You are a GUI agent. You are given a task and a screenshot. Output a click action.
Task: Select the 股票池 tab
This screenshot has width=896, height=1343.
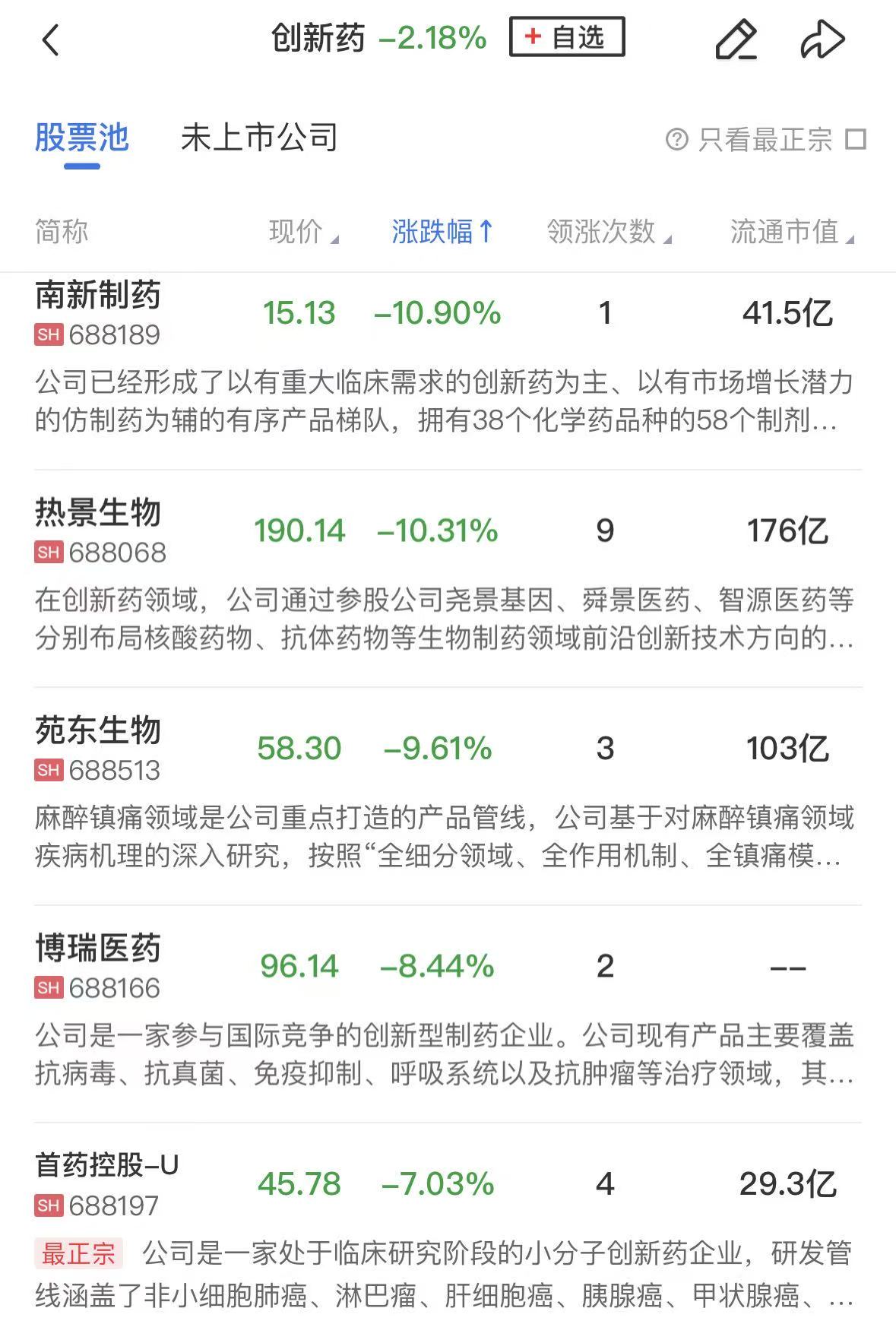[82, 138]
